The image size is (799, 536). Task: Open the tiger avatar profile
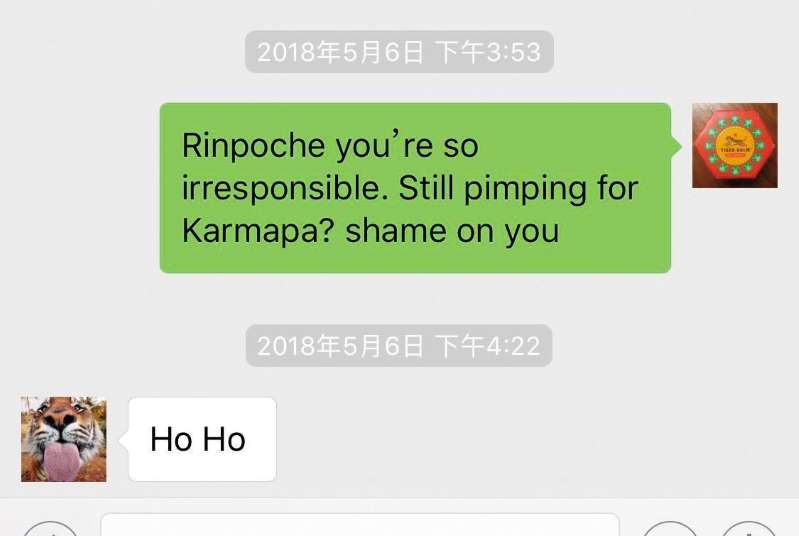pos(64,438)
